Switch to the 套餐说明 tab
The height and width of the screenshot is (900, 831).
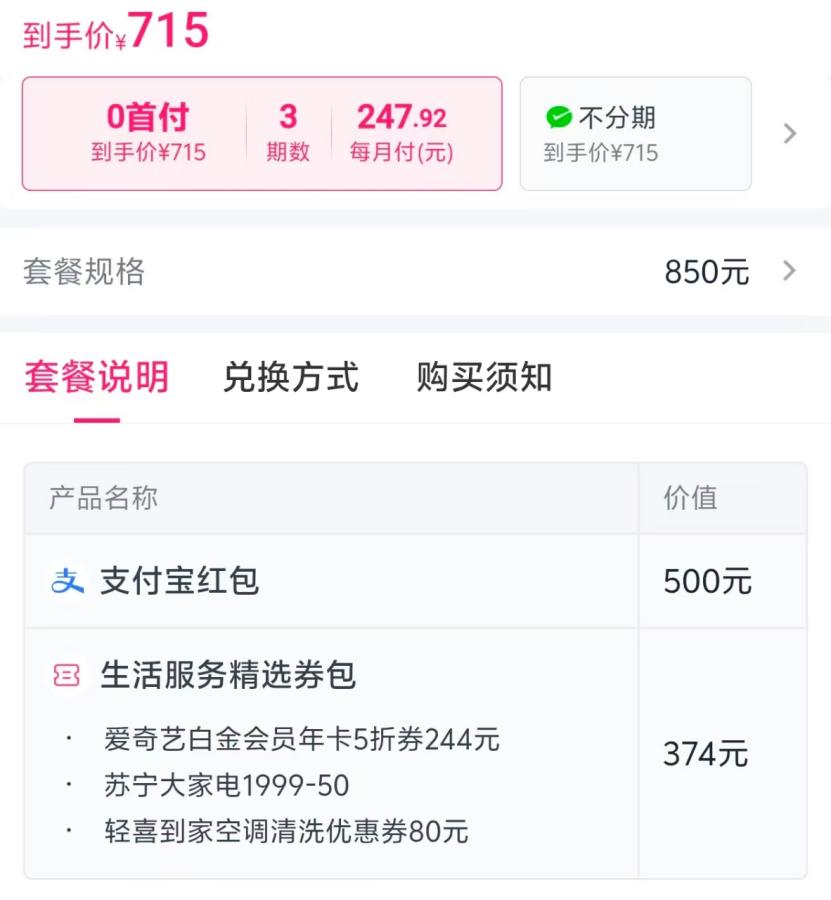[96, 378]
